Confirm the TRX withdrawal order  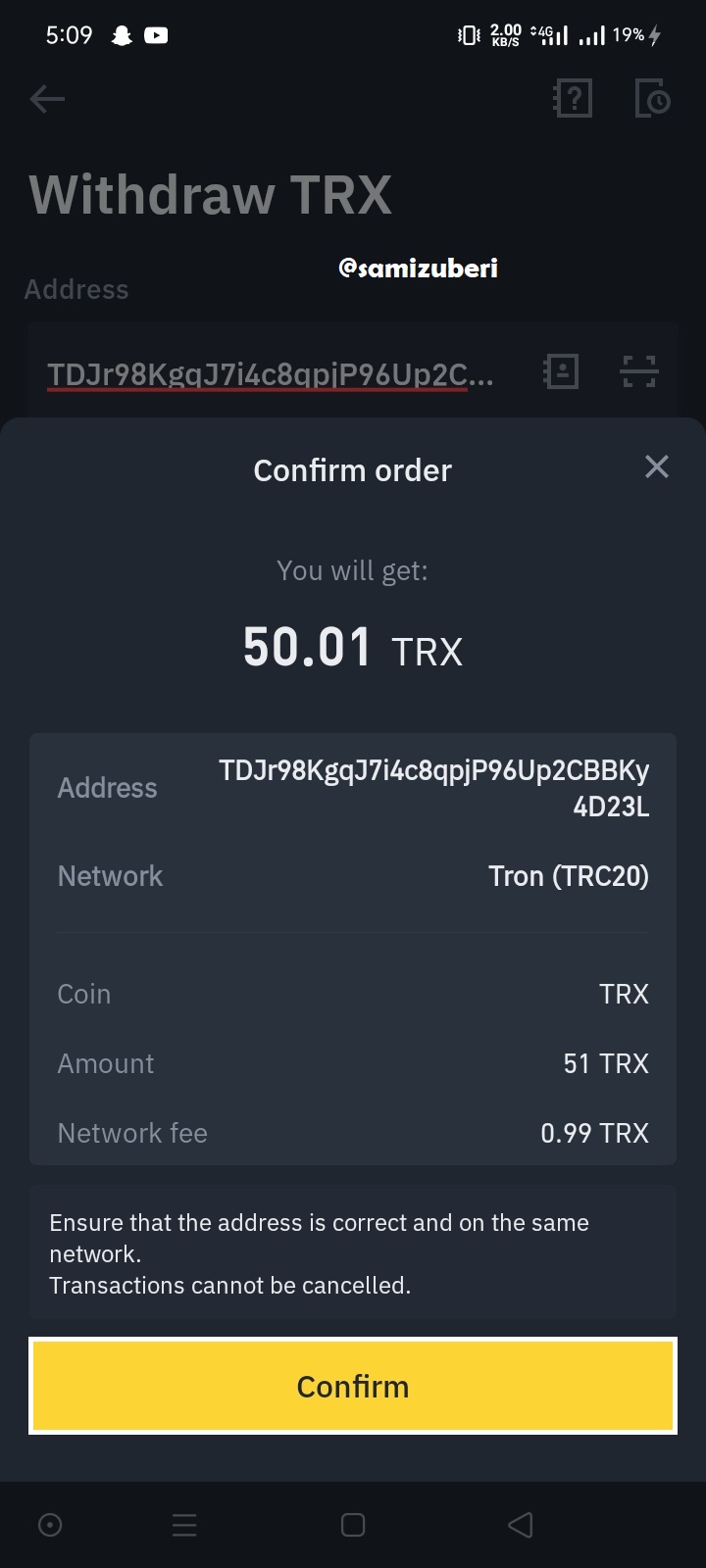click(x=353, y=1386)
